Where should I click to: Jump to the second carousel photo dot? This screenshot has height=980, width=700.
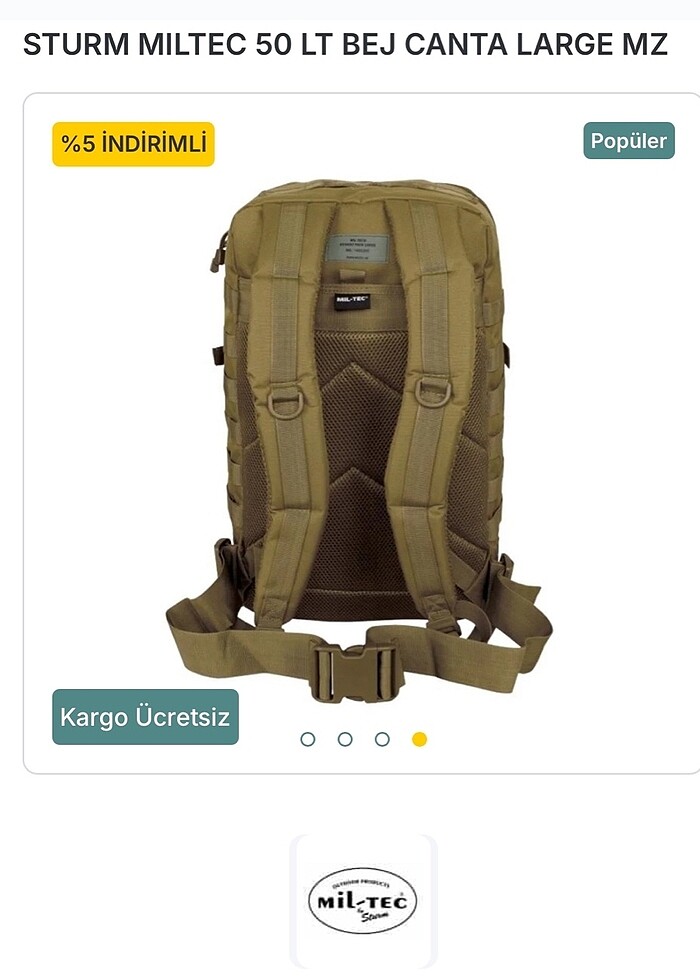click(345, 739)
